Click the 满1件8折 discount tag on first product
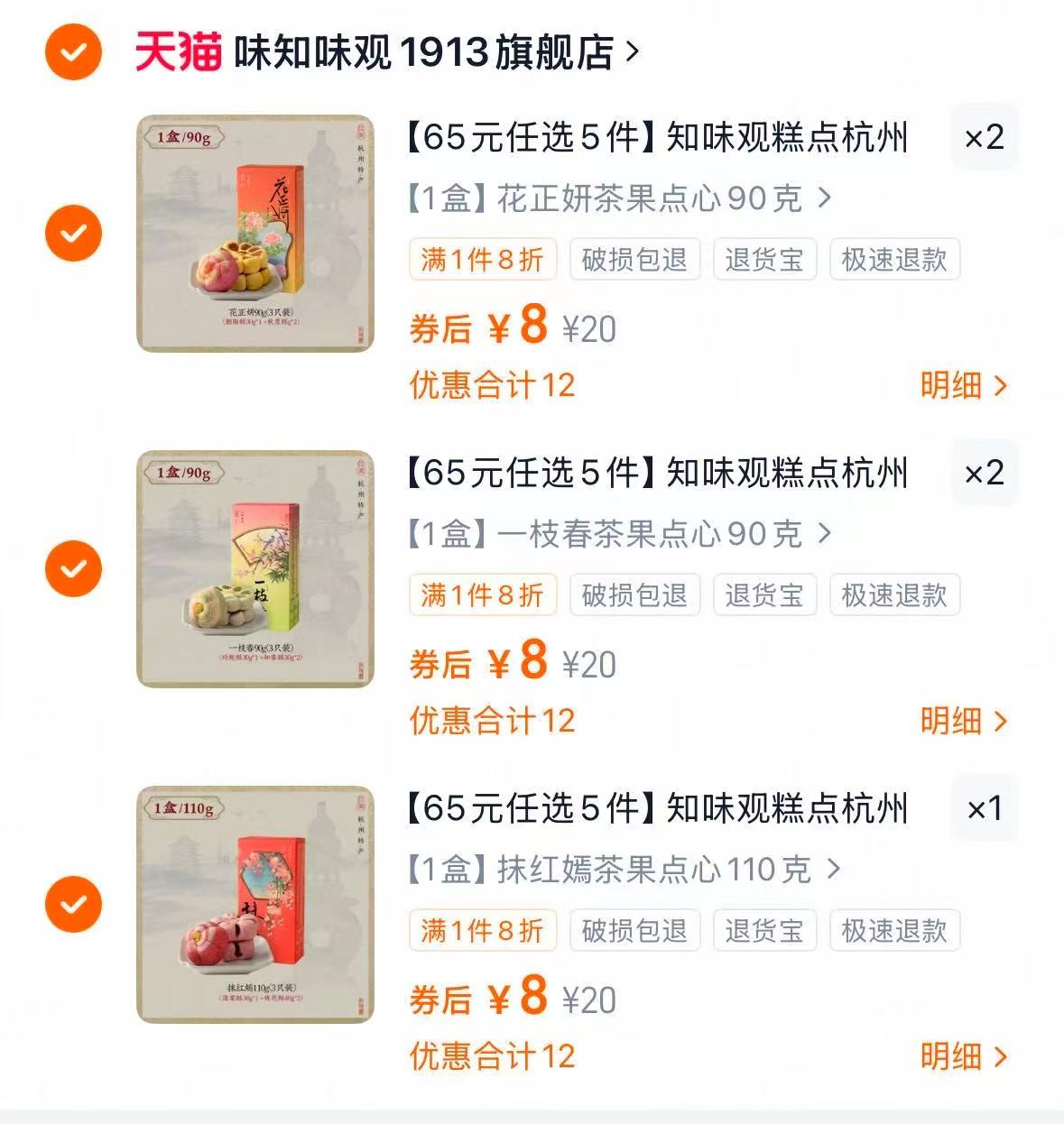The height and width of the screenshot is (1124, 1064). pos(482,259)
